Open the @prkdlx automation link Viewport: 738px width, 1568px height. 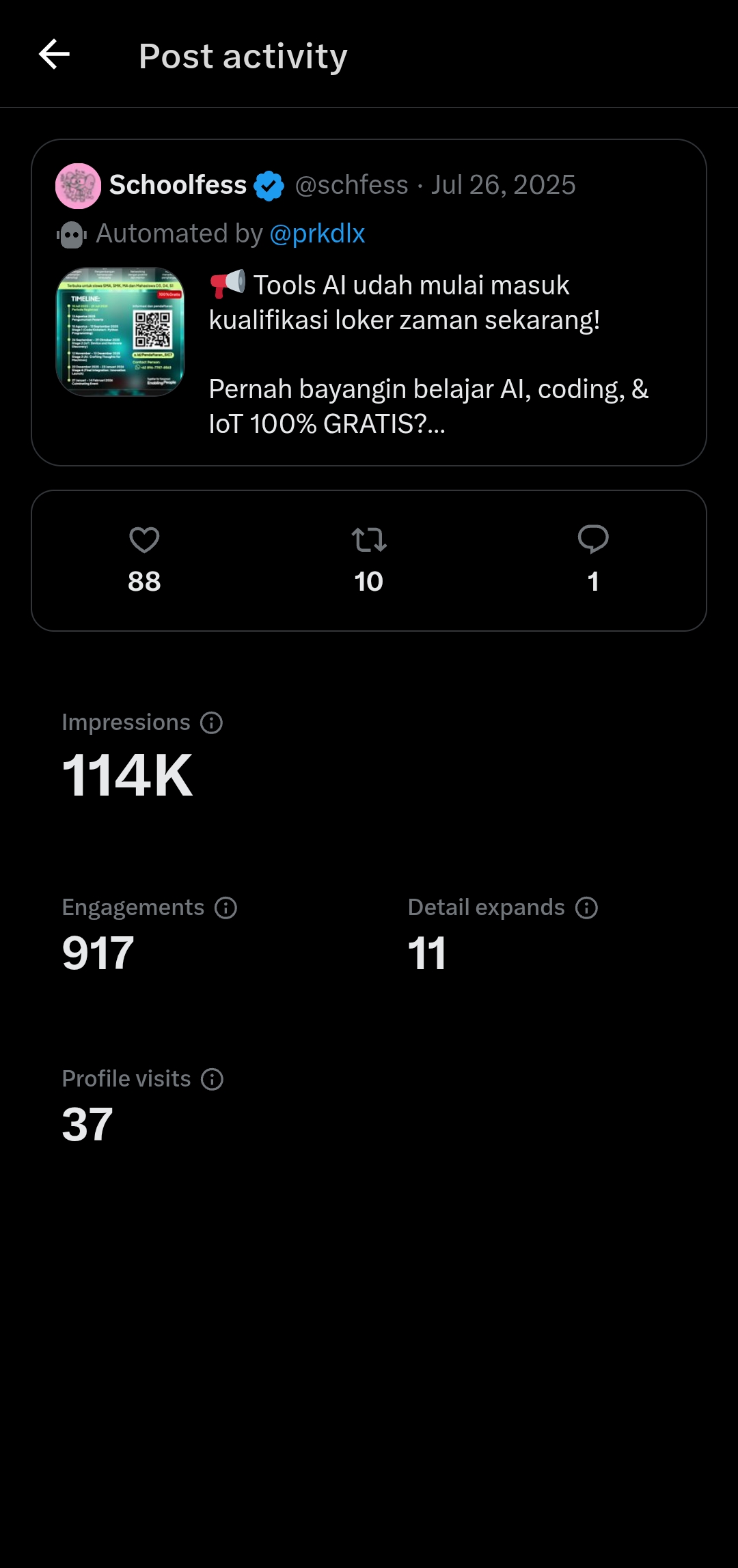tap(317, 234)
